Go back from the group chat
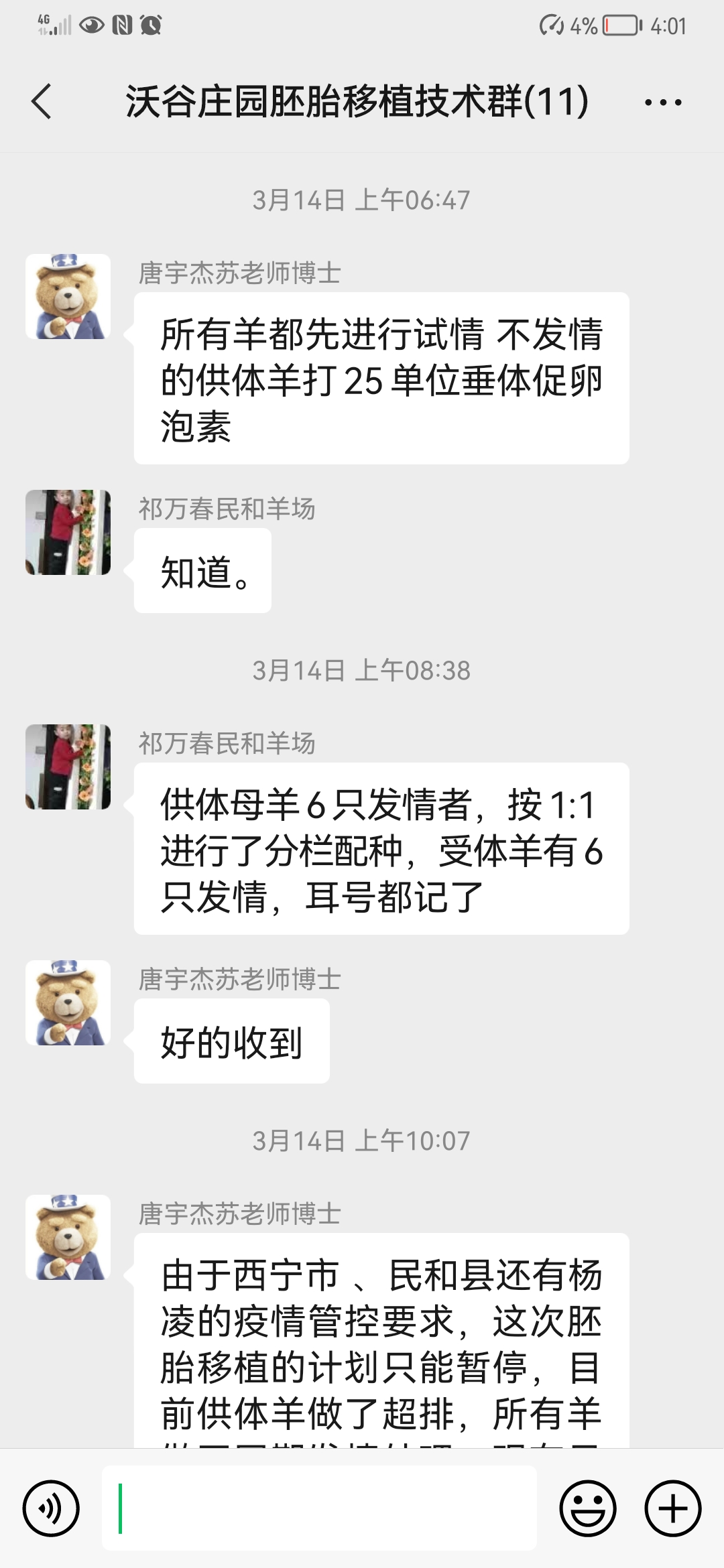724x1568 pixels. (42, 102)
